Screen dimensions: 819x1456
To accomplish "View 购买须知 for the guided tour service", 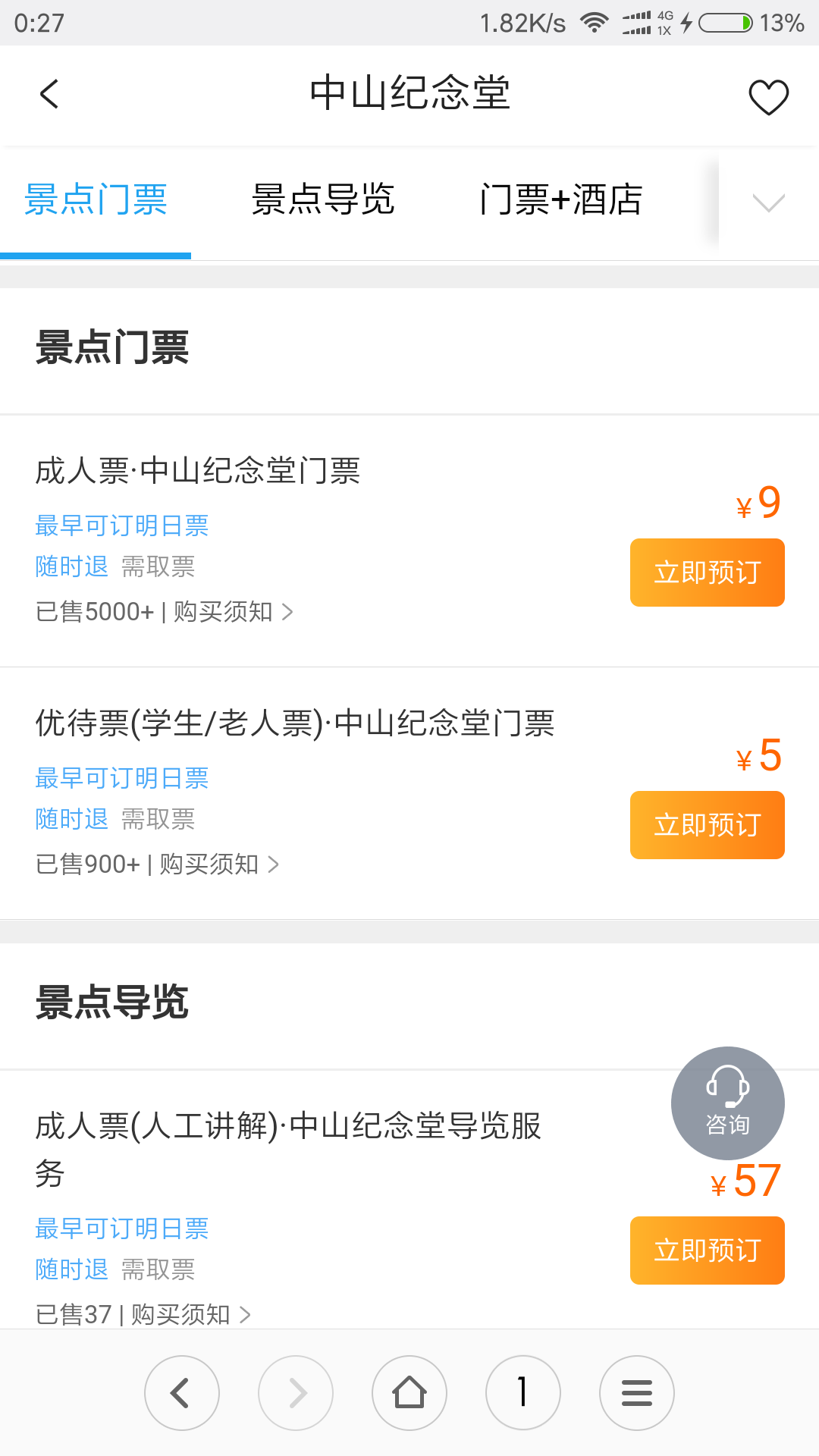I will [x=190, y=1314].
